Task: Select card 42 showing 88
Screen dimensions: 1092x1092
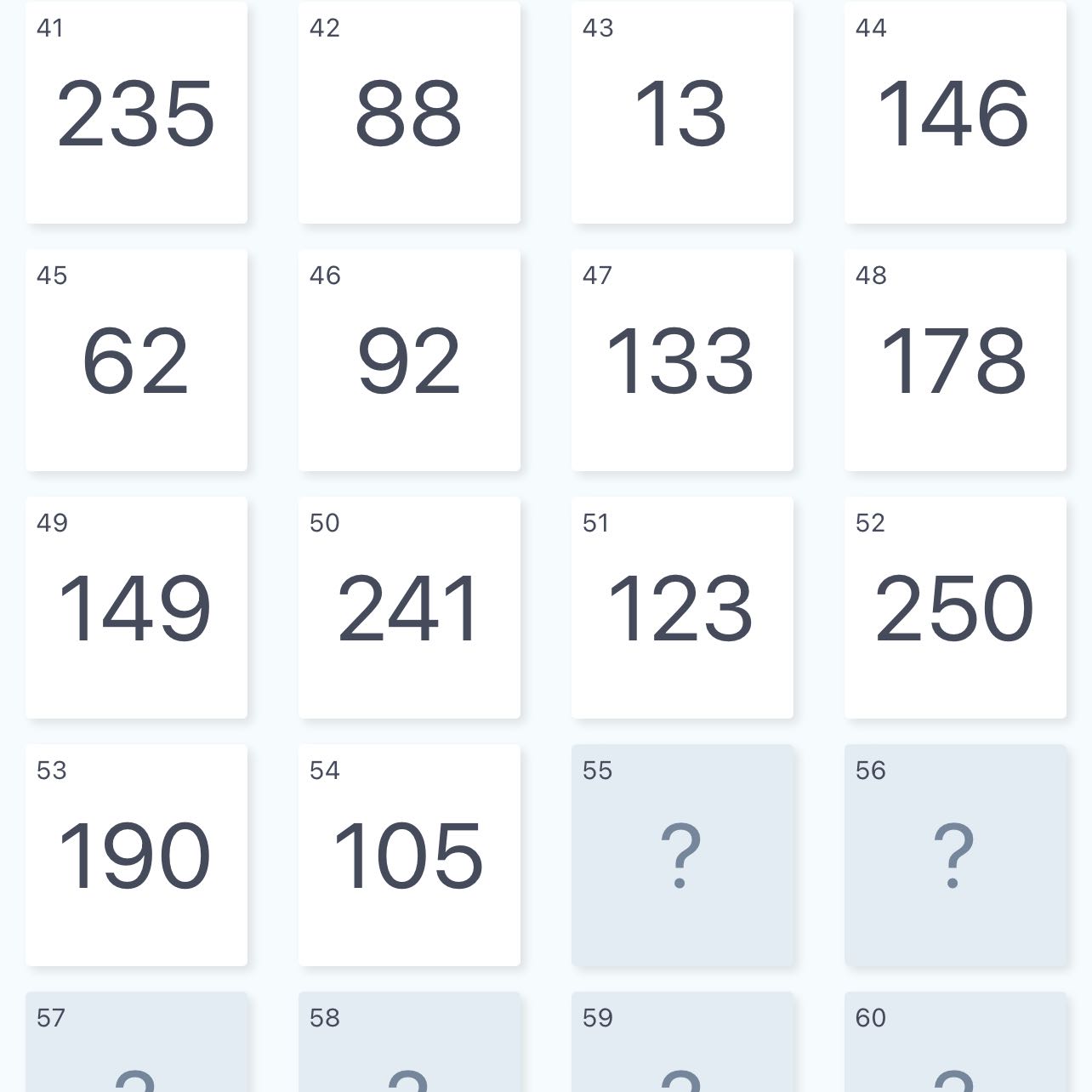Action: coord(409,112)
